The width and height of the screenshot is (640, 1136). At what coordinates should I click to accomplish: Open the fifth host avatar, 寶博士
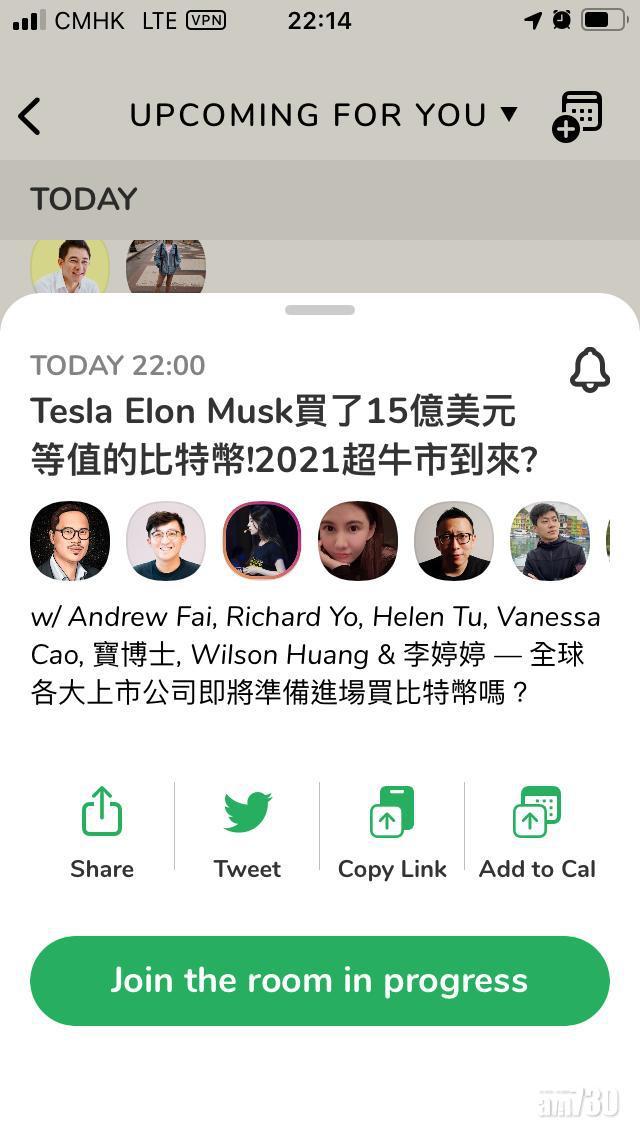454,541
